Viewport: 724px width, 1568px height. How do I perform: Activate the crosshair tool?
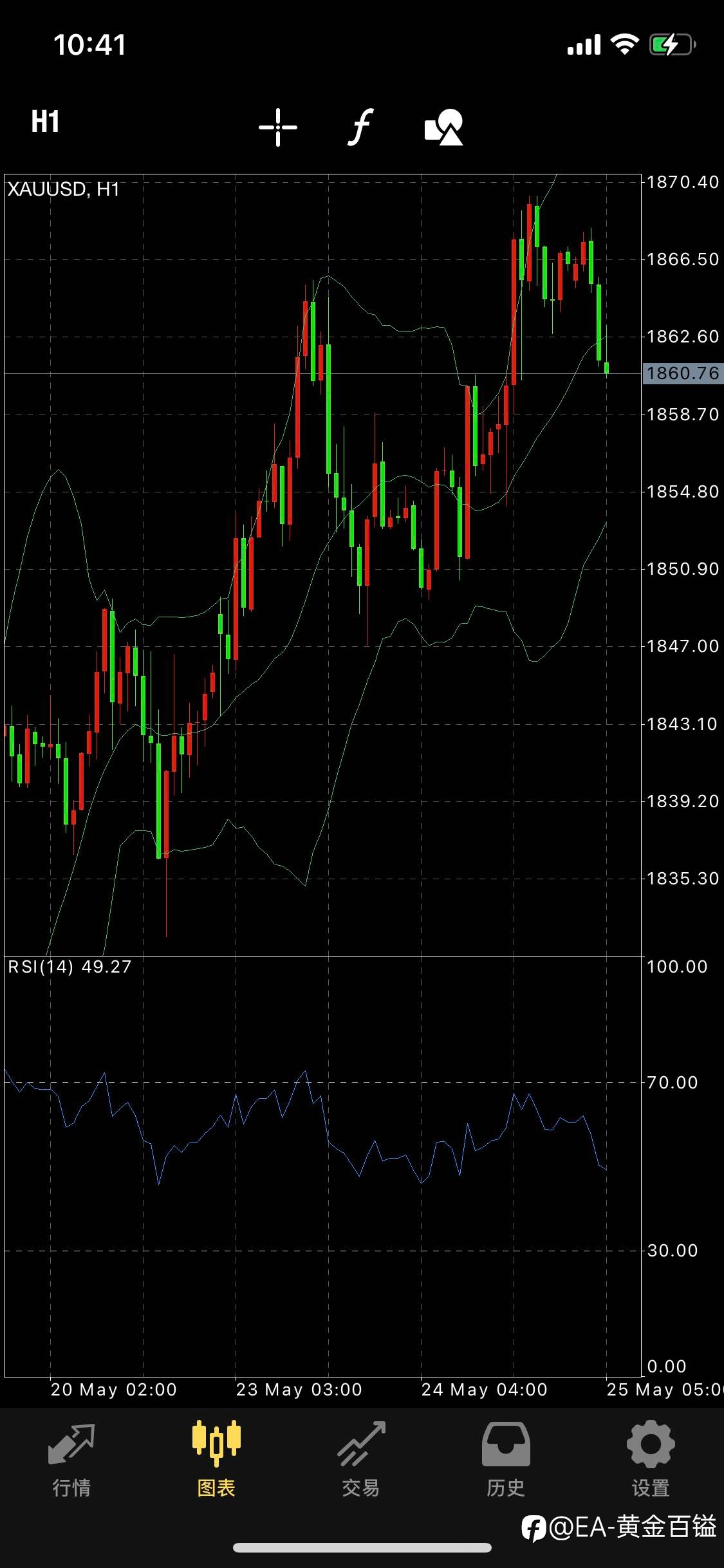278,127
